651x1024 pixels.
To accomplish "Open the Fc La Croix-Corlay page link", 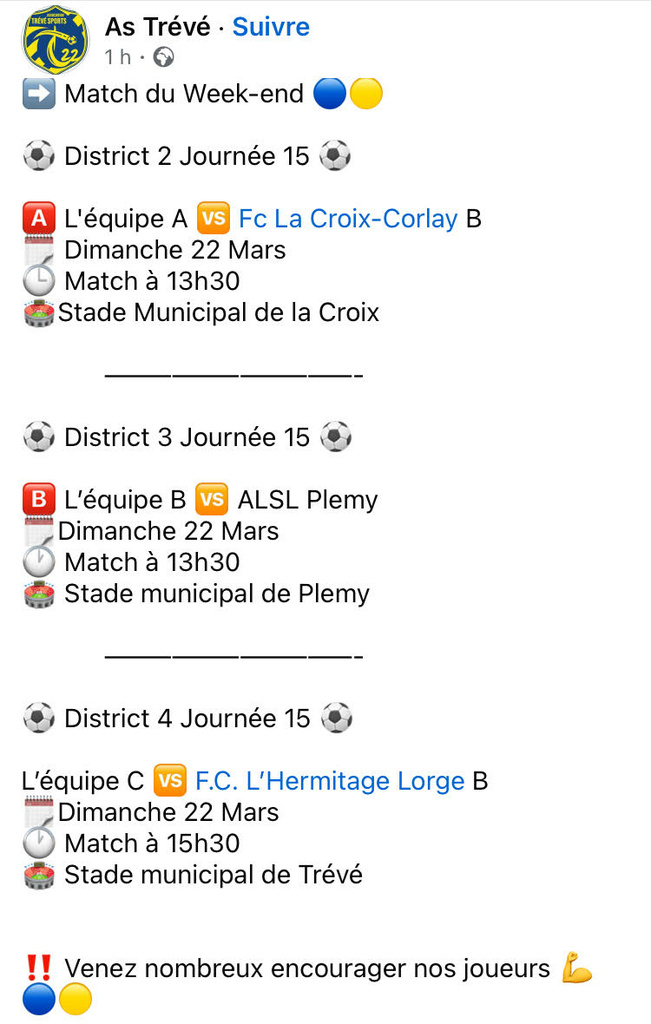I will coord(348,218).
